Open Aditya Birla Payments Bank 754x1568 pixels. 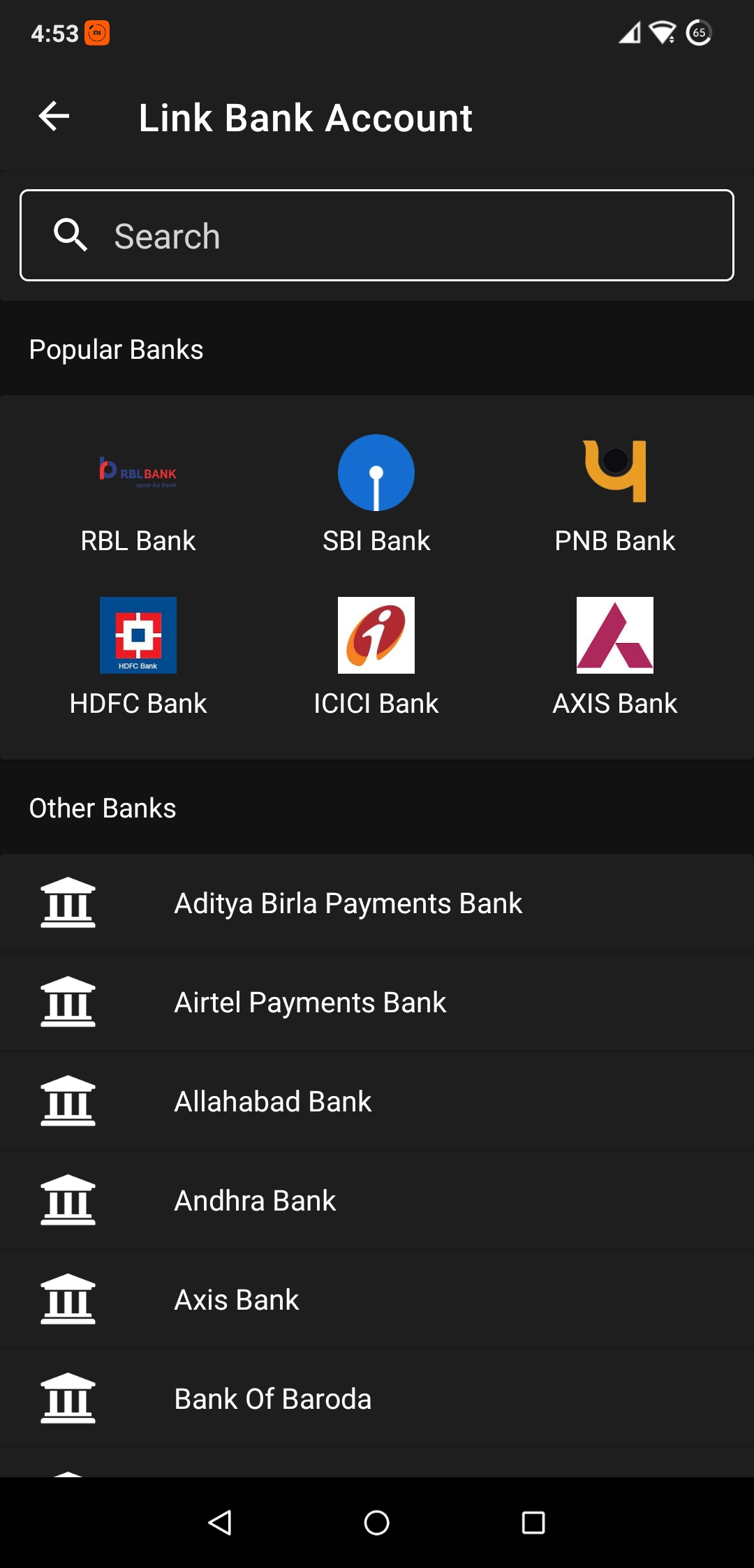click(x=377, y=903)
